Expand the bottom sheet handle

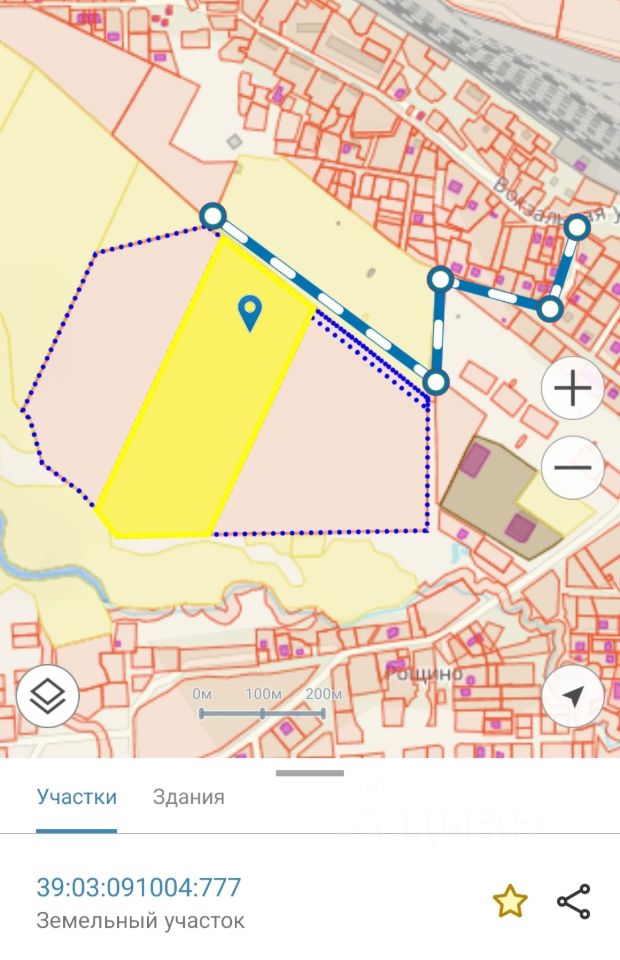pyautogui.click(x=310, y=773)
